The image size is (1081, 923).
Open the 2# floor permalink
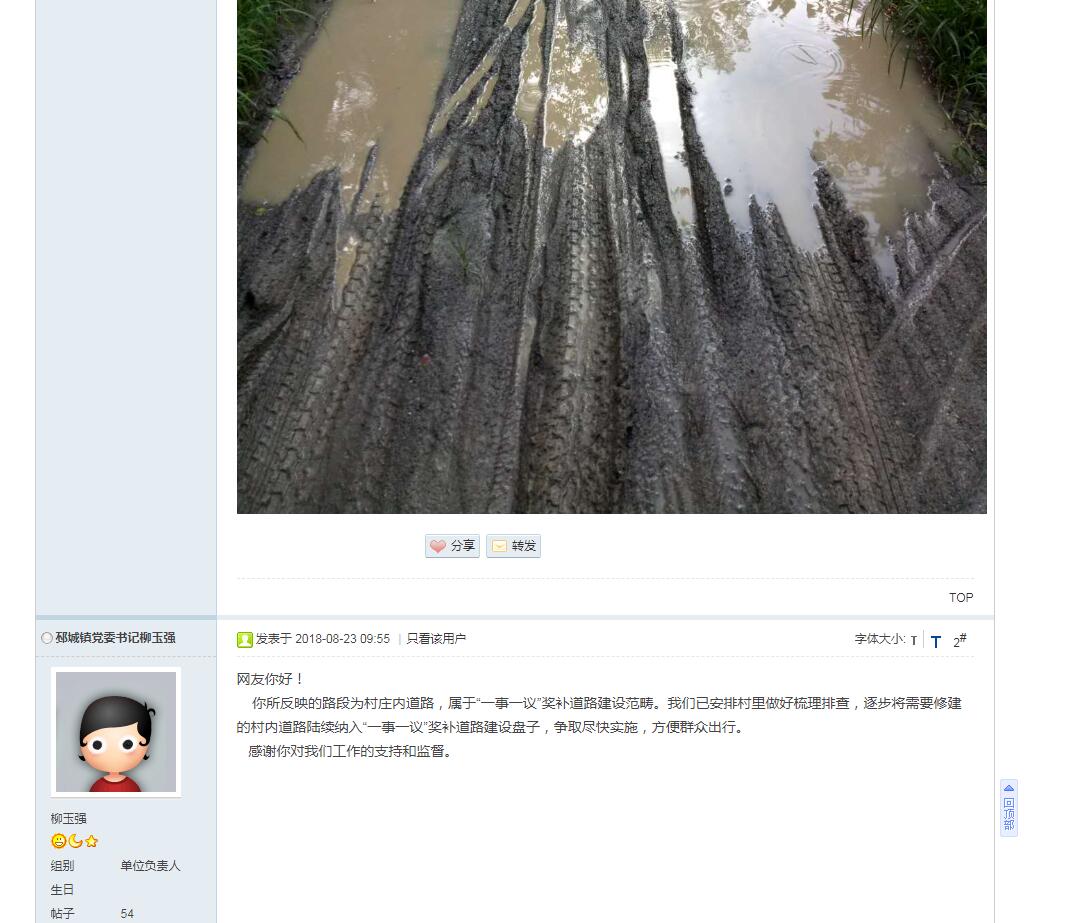(959, 641)
